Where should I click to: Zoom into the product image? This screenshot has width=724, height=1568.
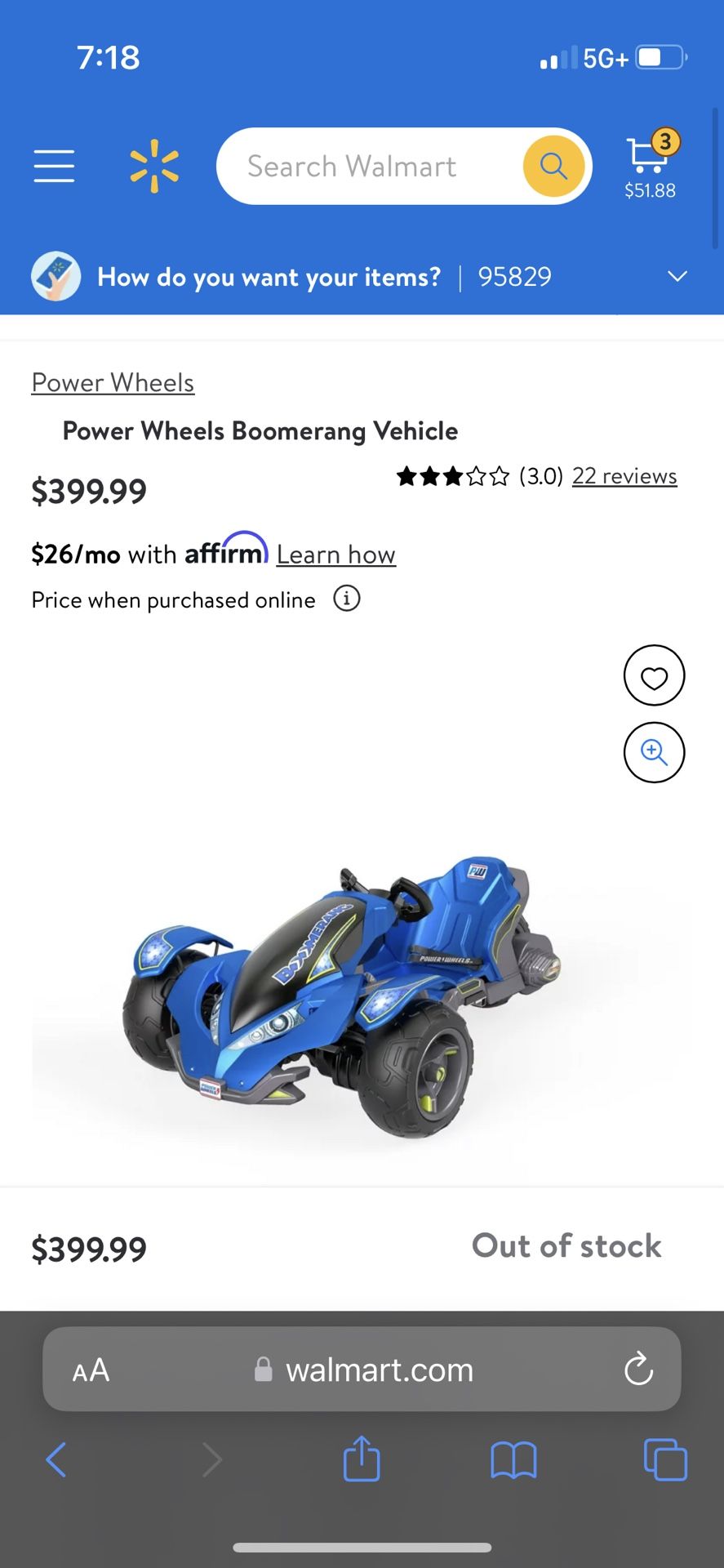[x=654, y=752]
